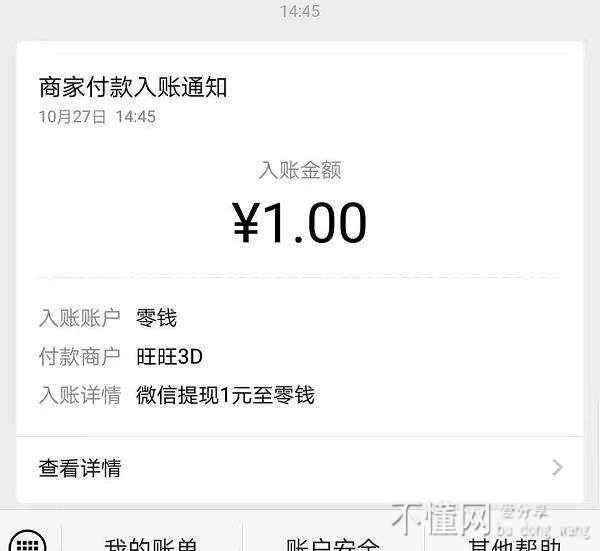Open the 账户安全 menu
The height and width of the screenshot is (551, 600).
[x=332, y=543]
